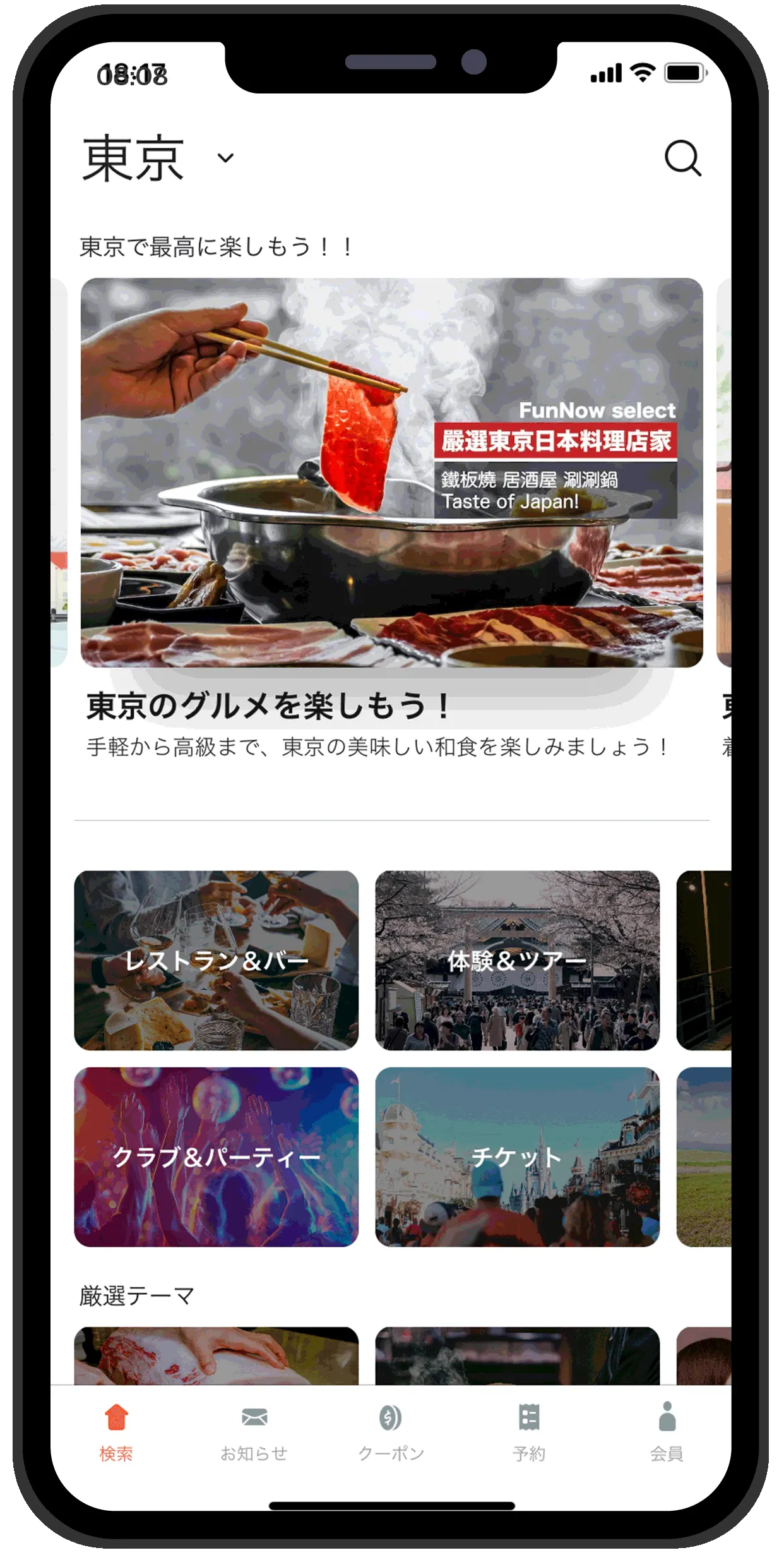This screenshot has height=1555, width=784.
Task: Open the レストラン&バー category
Action: [x=216, y=960]
